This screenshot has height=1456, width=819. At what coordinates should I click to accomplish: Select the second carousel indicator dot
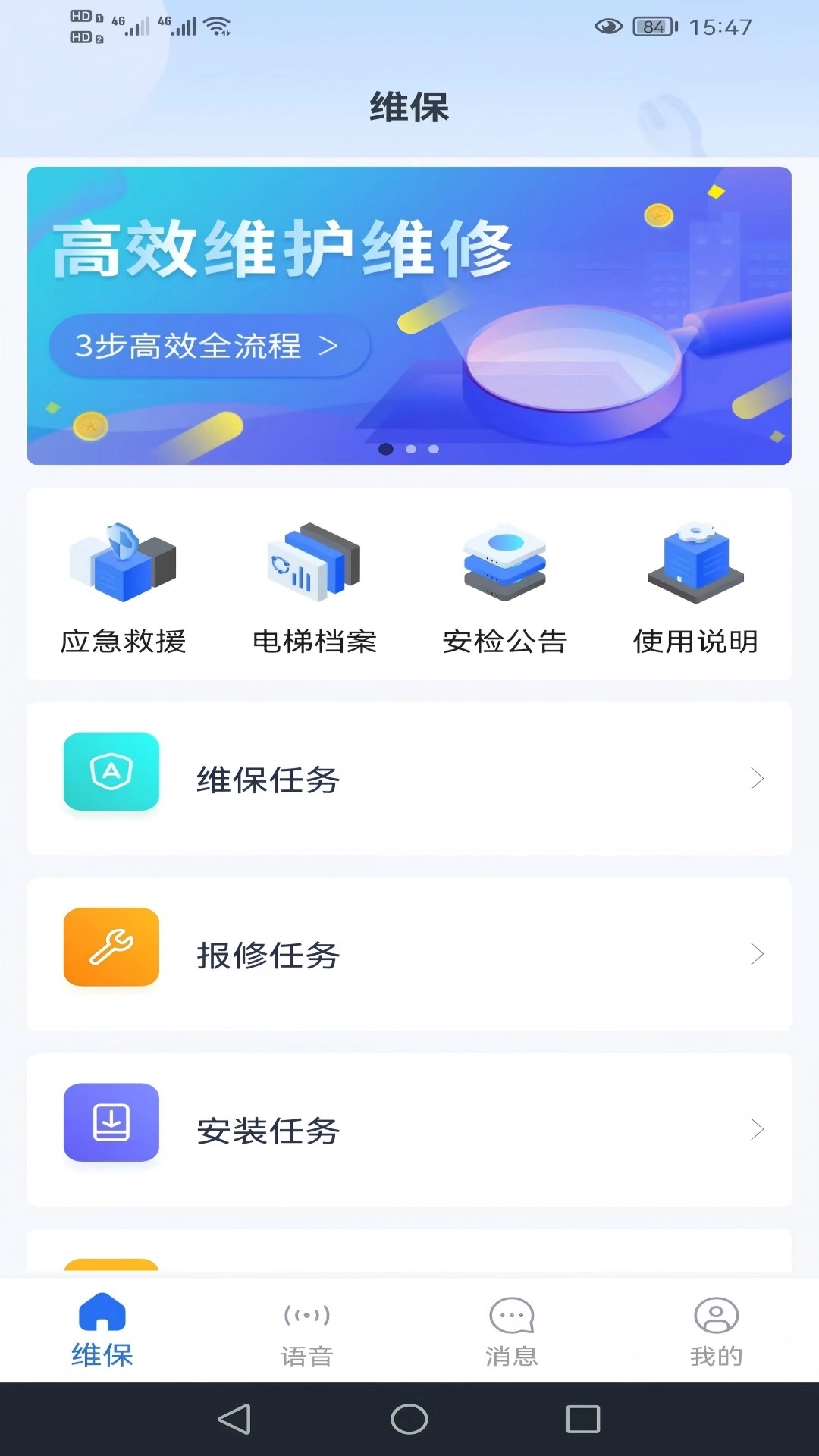[x=409, y=448]
